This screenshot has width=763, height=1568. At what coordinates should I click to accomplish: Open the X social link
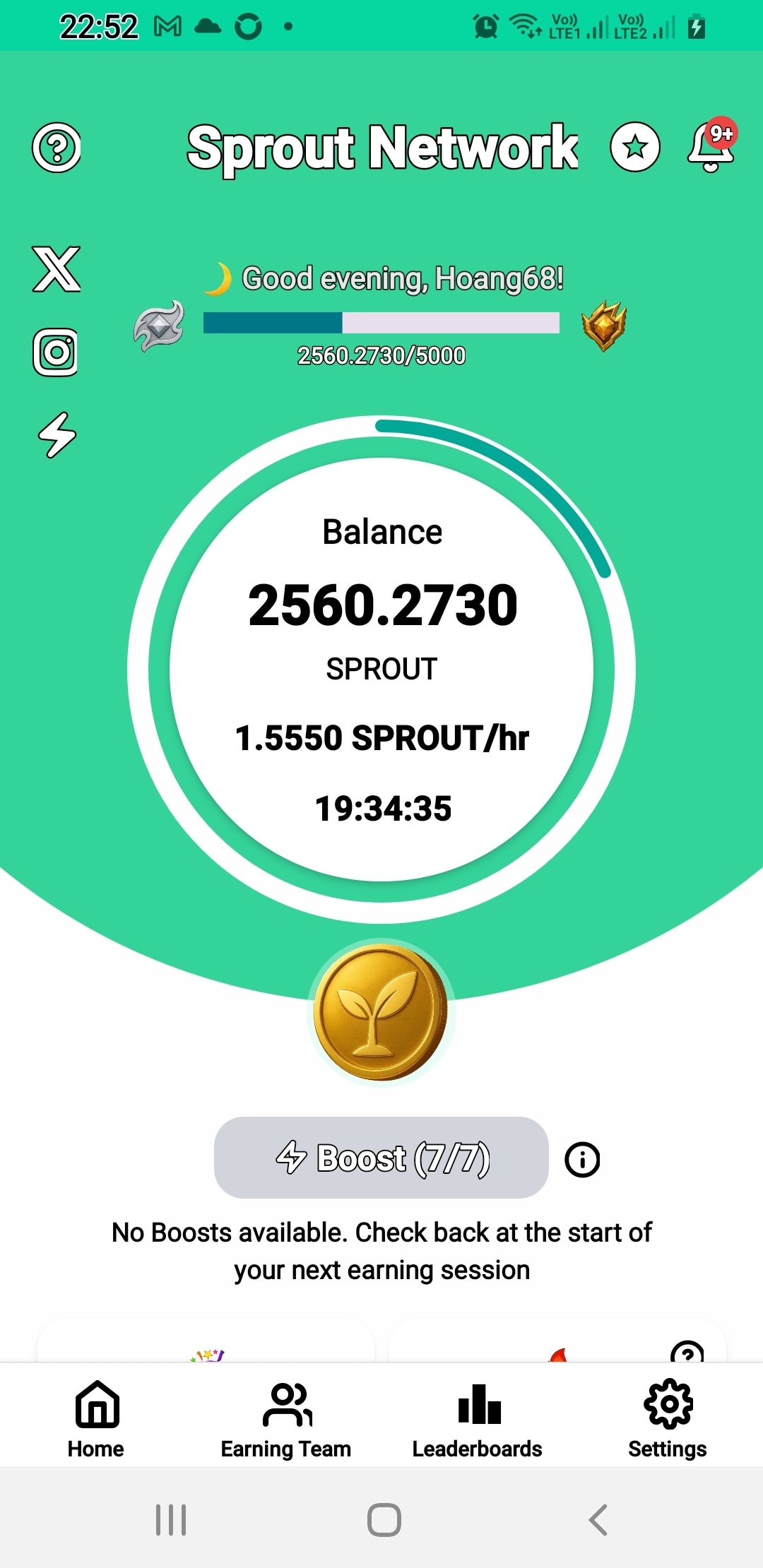tap(57, 269)
